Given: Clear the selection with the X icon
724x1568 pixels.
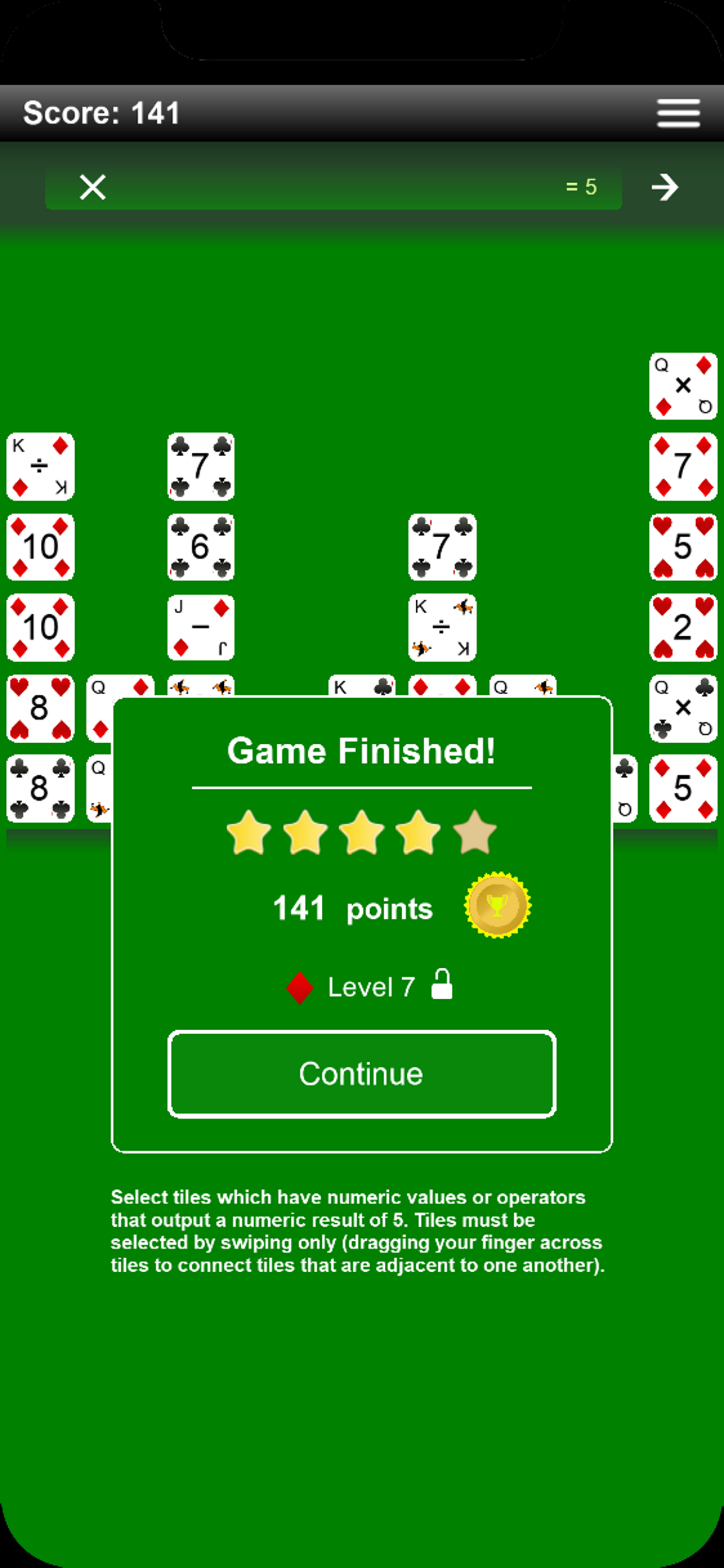Looking at the screenshot, I should pyautogui.click(x=93, y=187).
